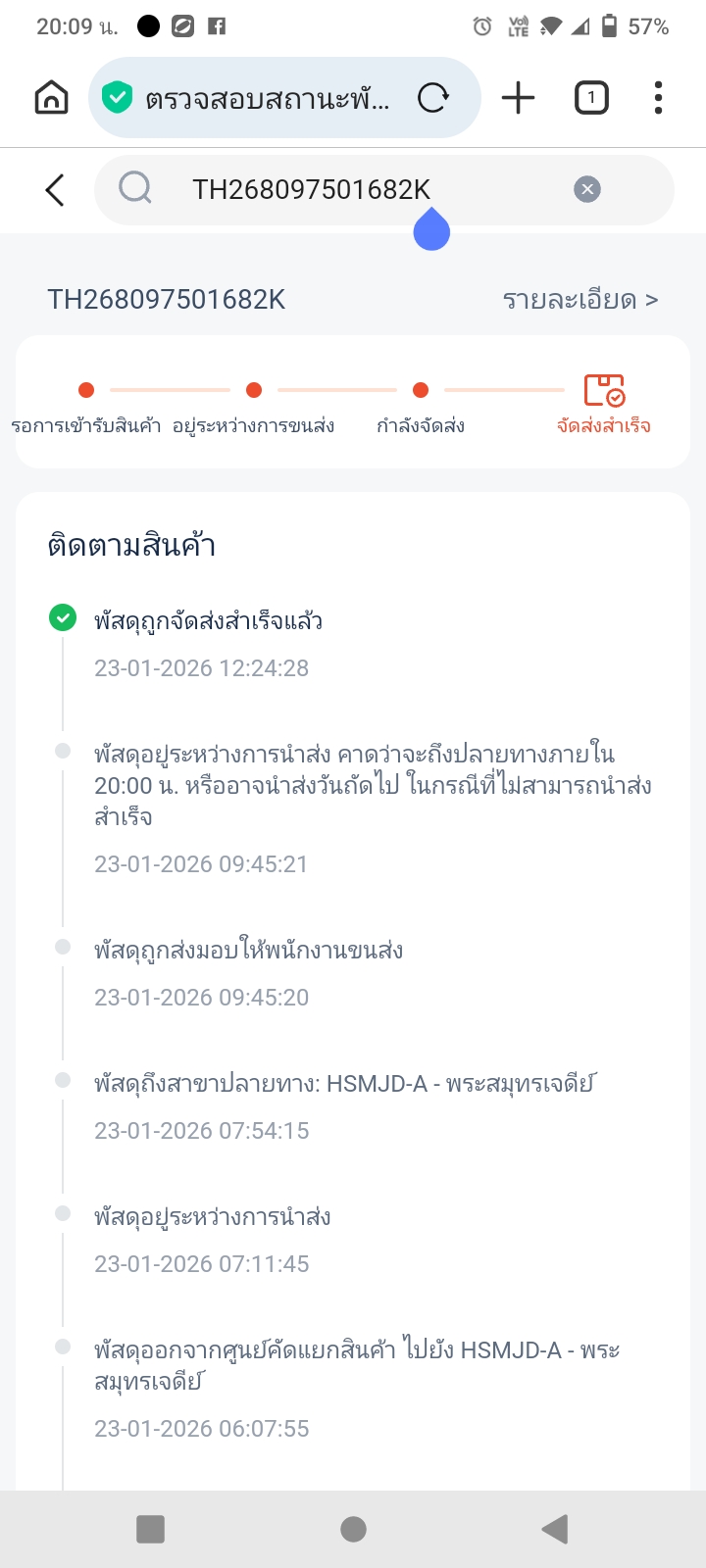This screenshot has height=1568, width=706.
Task: Open the tab switcher showing 1 tab
Action: pyautogui.click(x=591, y=98)
